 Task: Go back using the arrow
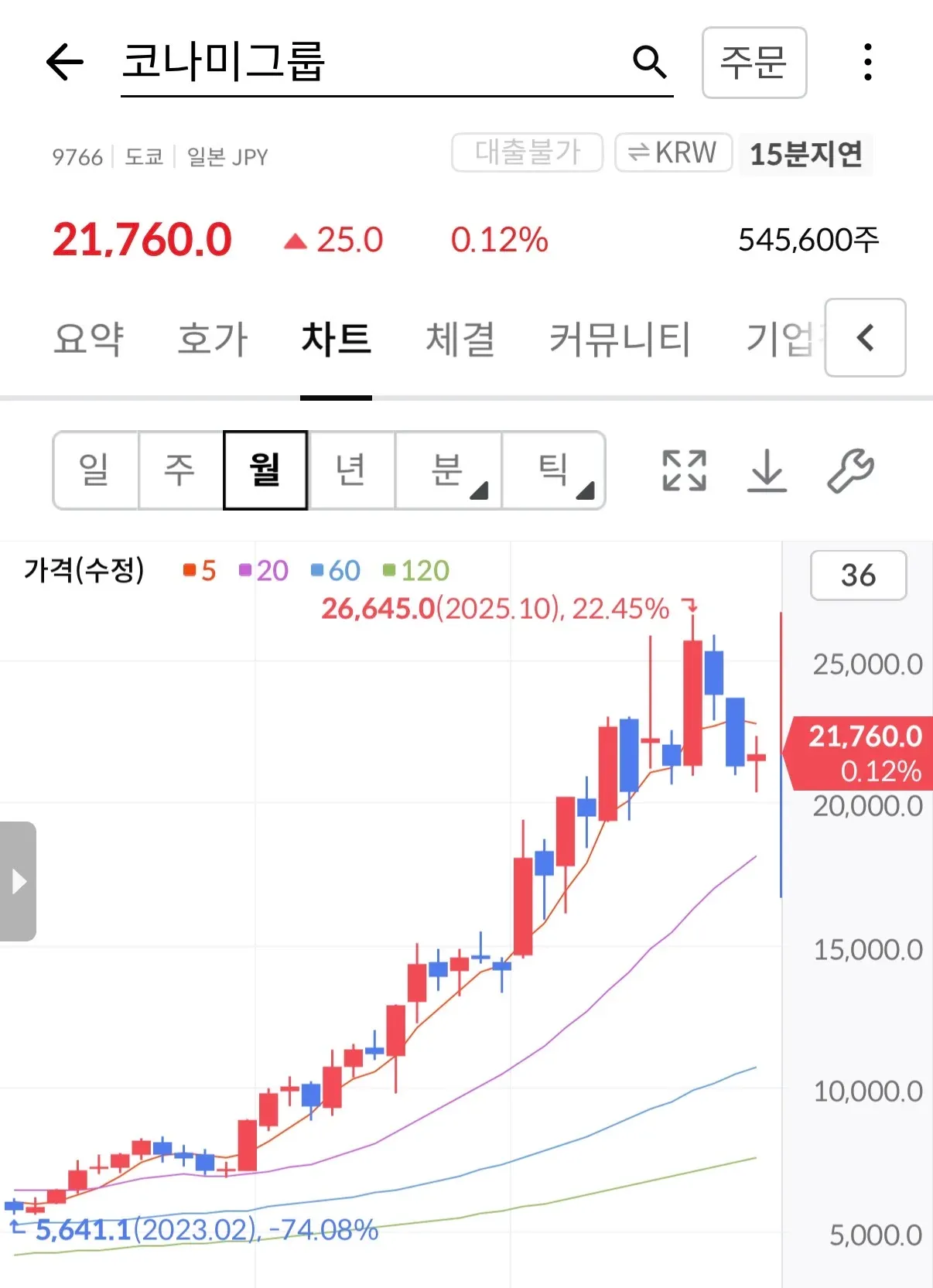point(65,62)
